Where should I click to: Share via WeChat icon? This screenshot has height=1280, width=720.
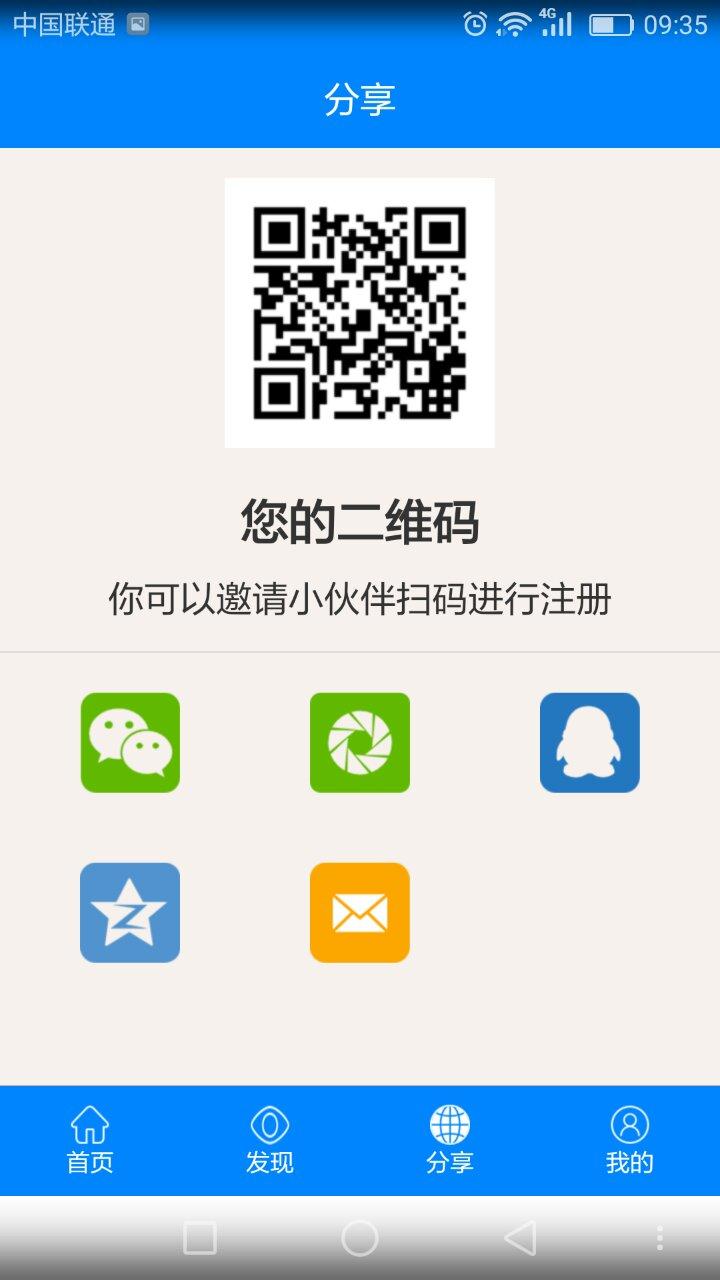[x=130, y=742]
